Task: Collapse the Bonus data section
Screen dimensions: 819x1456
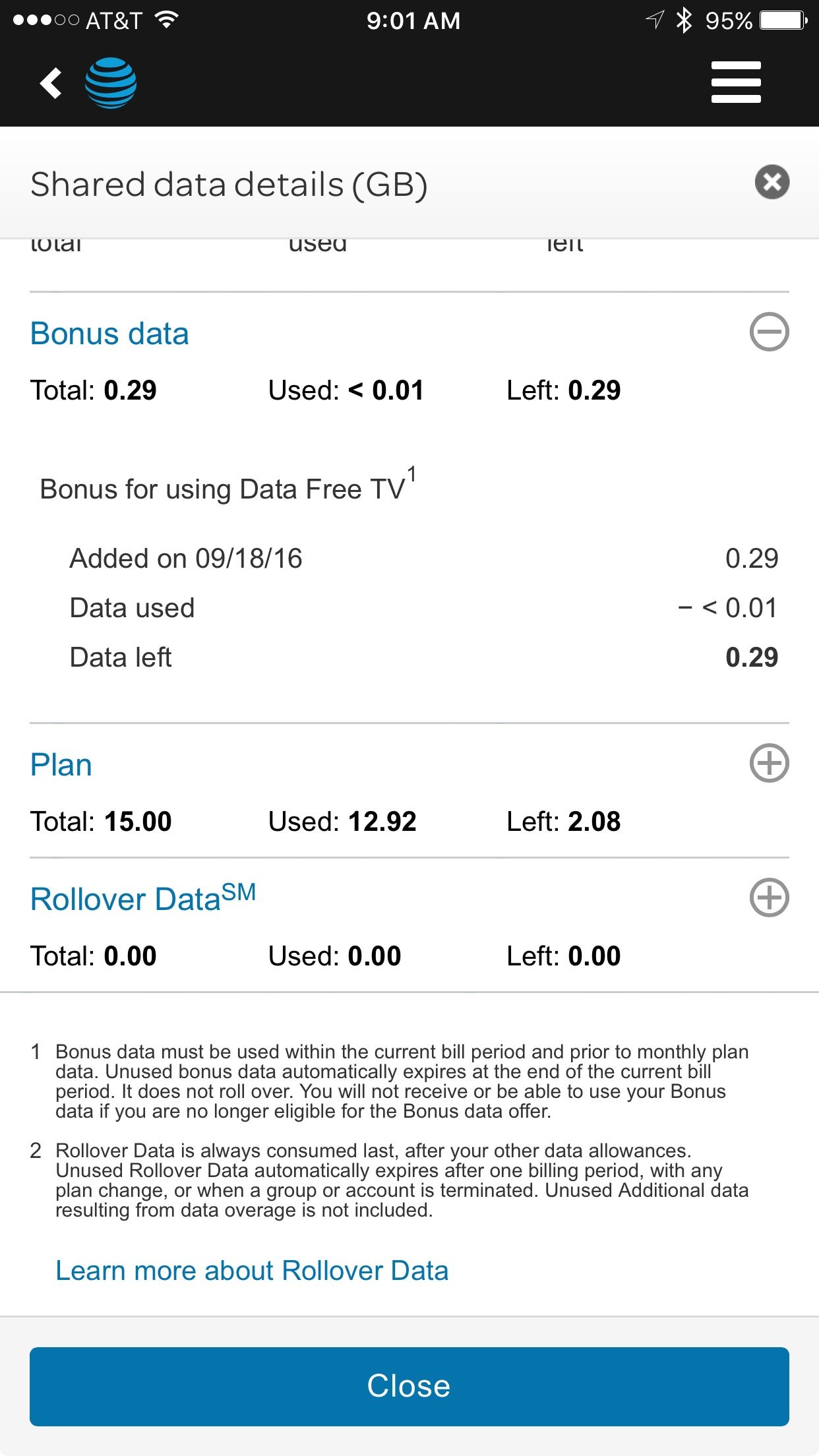Action: (769, 332)
